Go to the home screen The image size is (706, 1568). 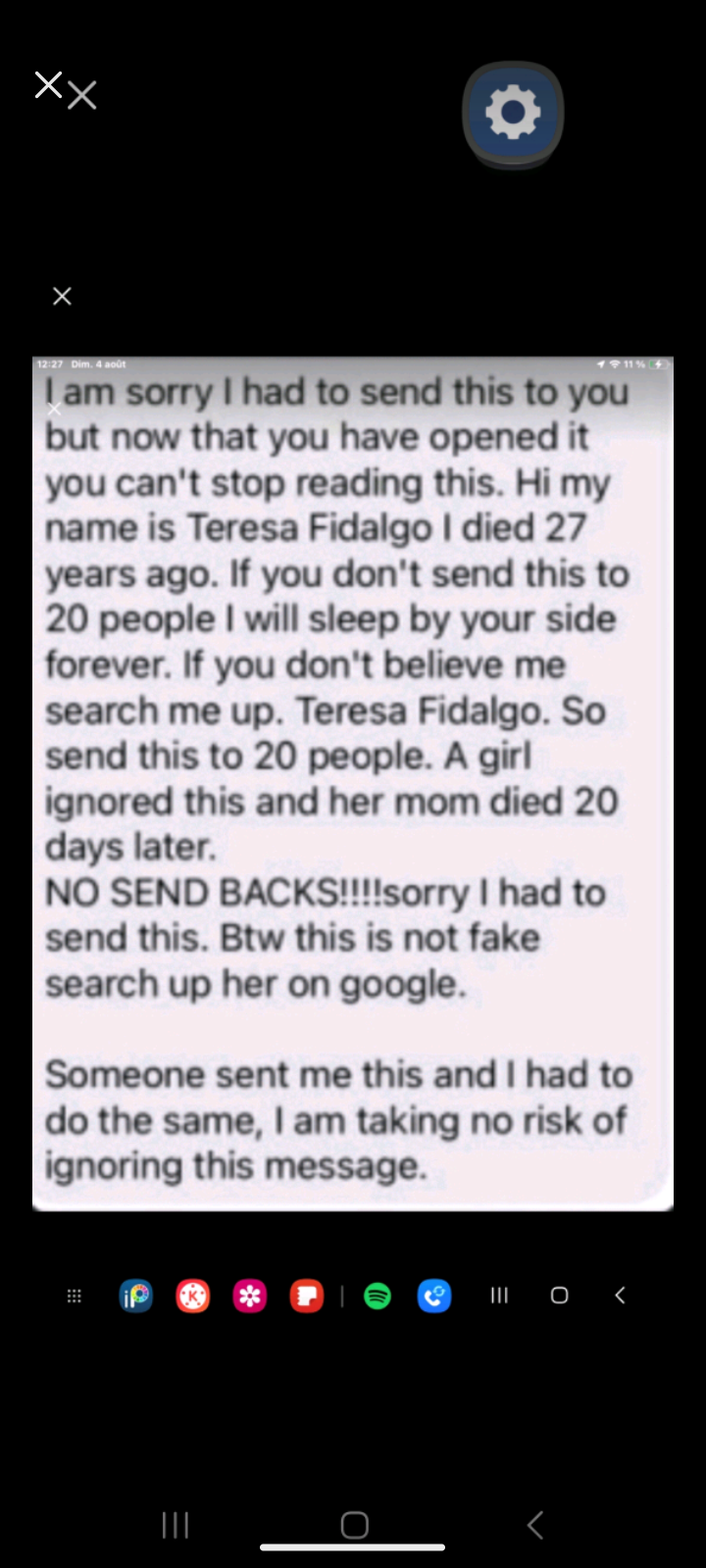pyautogui.click(x=354, y=1524)
